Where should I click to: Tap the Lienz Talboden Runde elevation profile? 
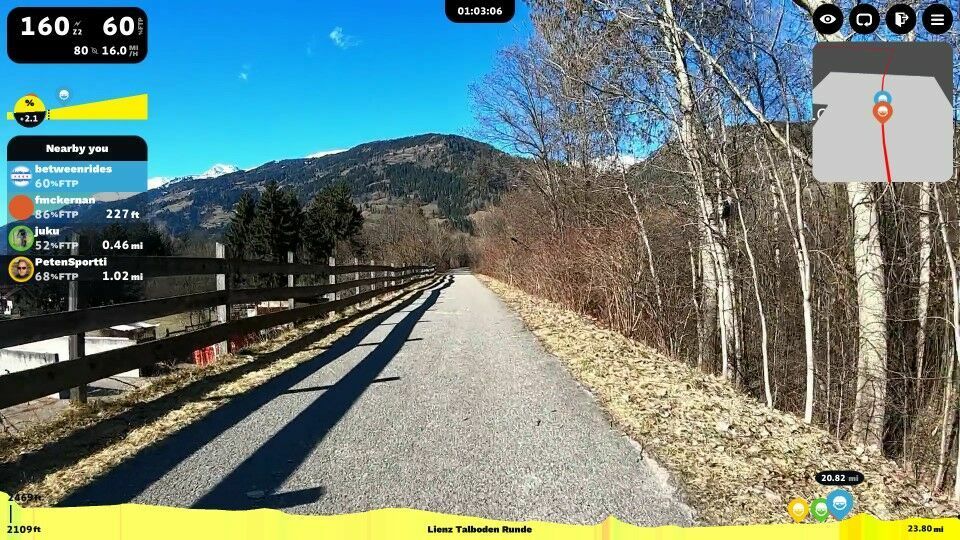[480, 526]
